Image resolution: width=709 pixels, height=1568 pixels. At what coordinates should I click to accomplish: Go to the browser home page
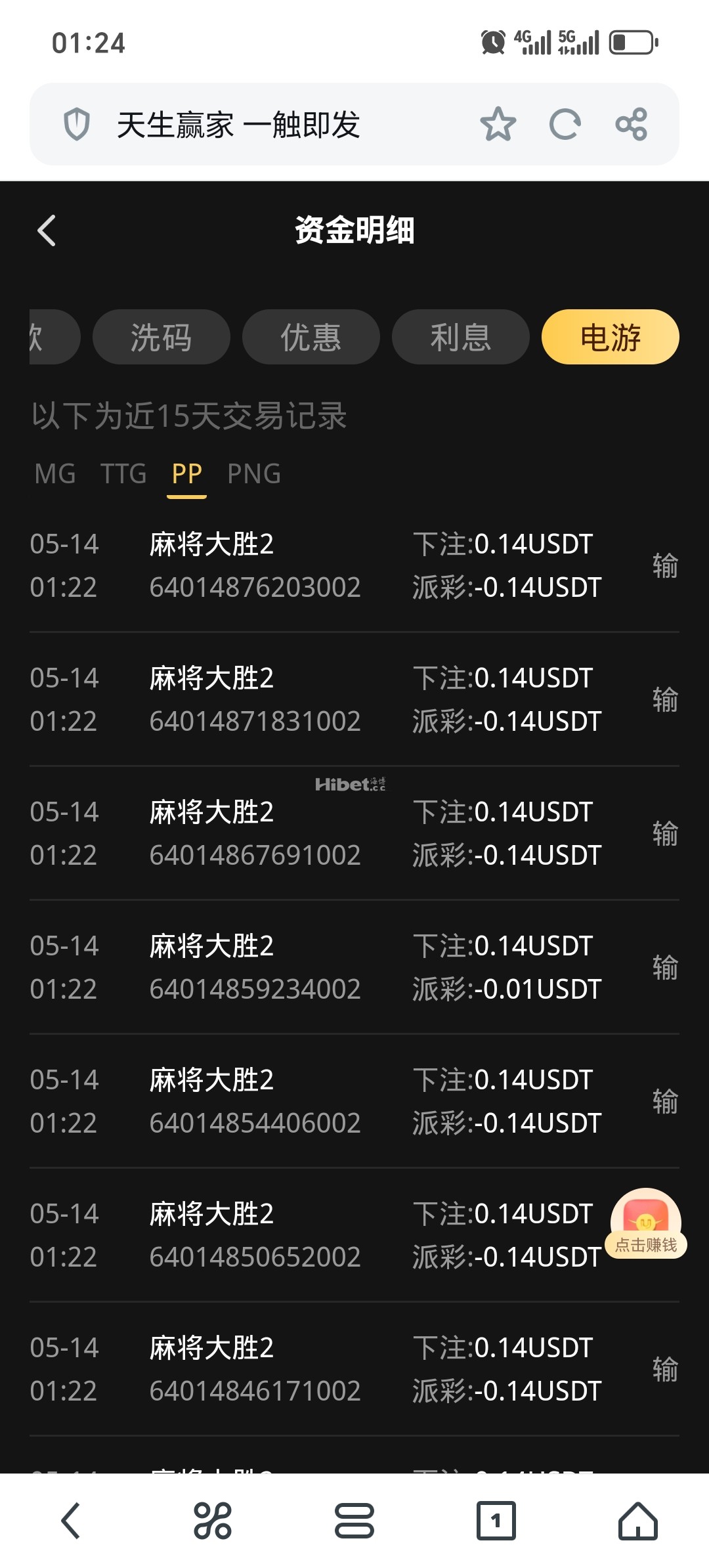click(x=637, y=1521)
